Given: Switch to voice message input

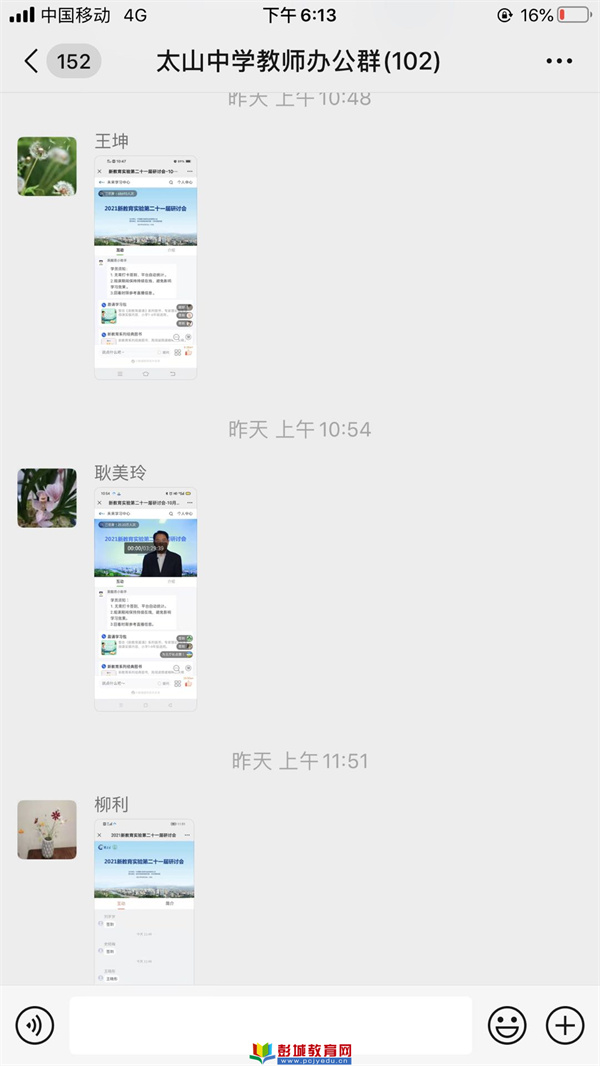Looking at the screenshot, I should [x=35, y=1025].
